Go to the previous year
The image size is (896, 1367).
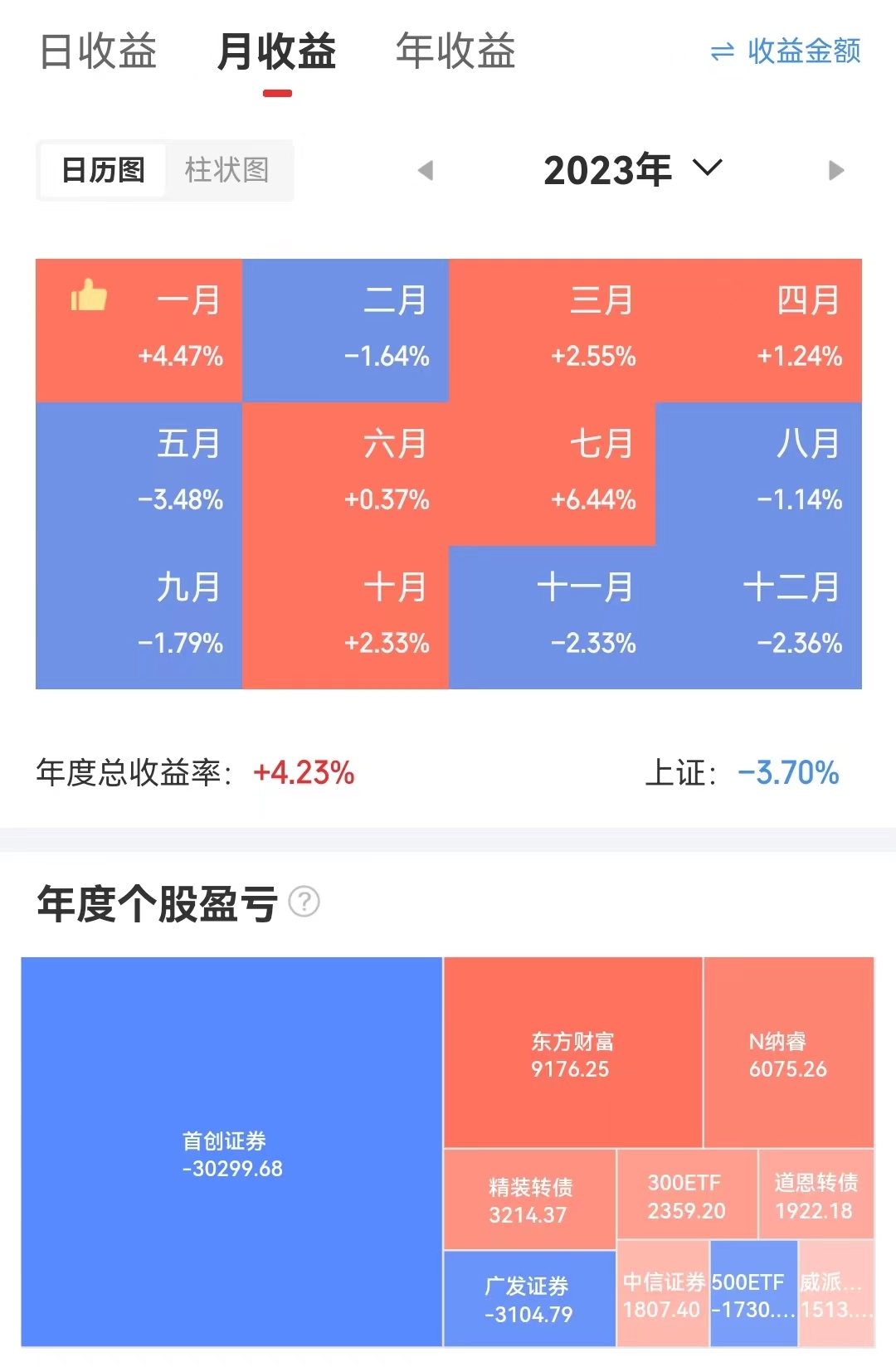(x=426, y=171)
